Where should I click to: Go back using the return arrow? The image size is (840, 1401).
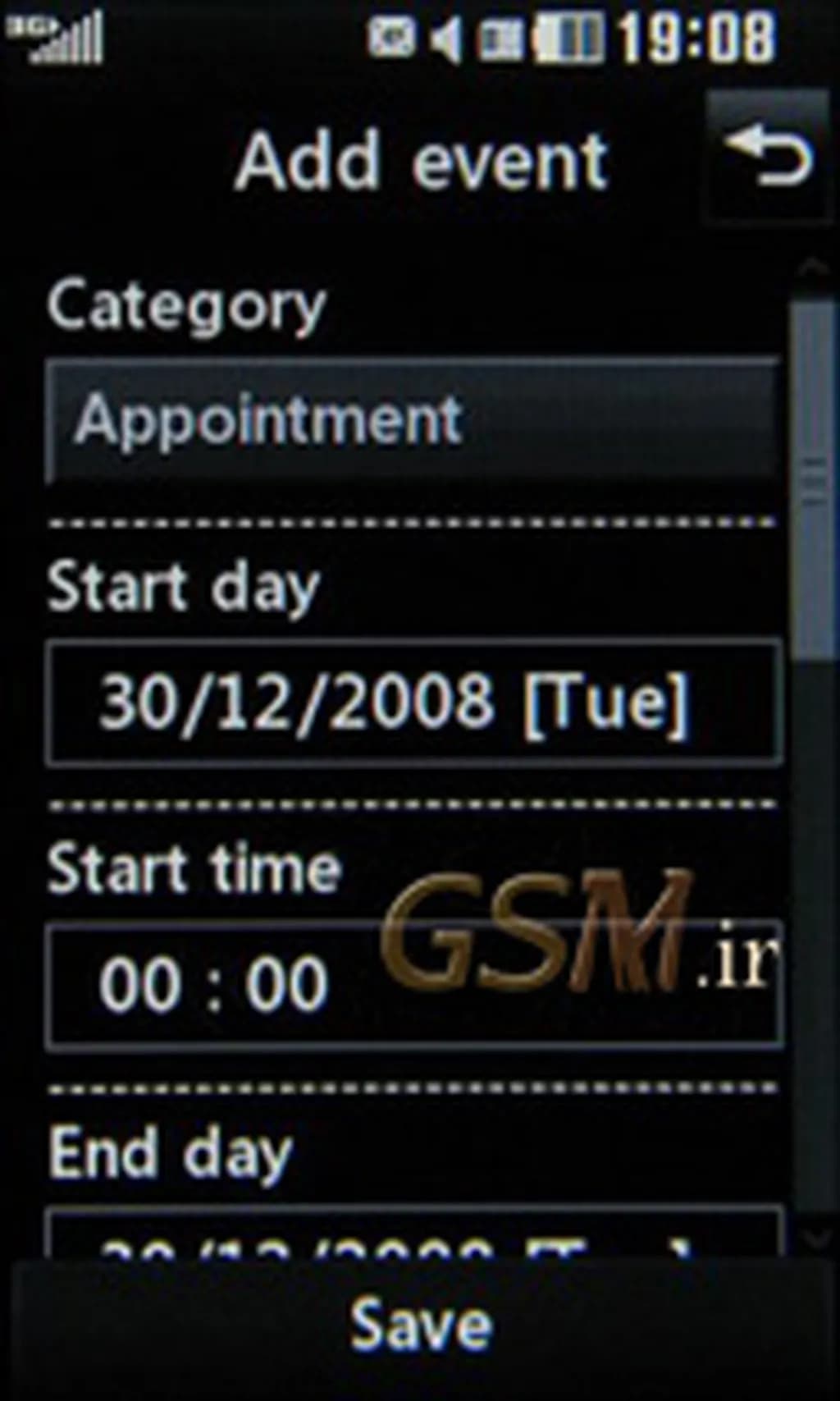pyautogui.click(x=768, y=157)
